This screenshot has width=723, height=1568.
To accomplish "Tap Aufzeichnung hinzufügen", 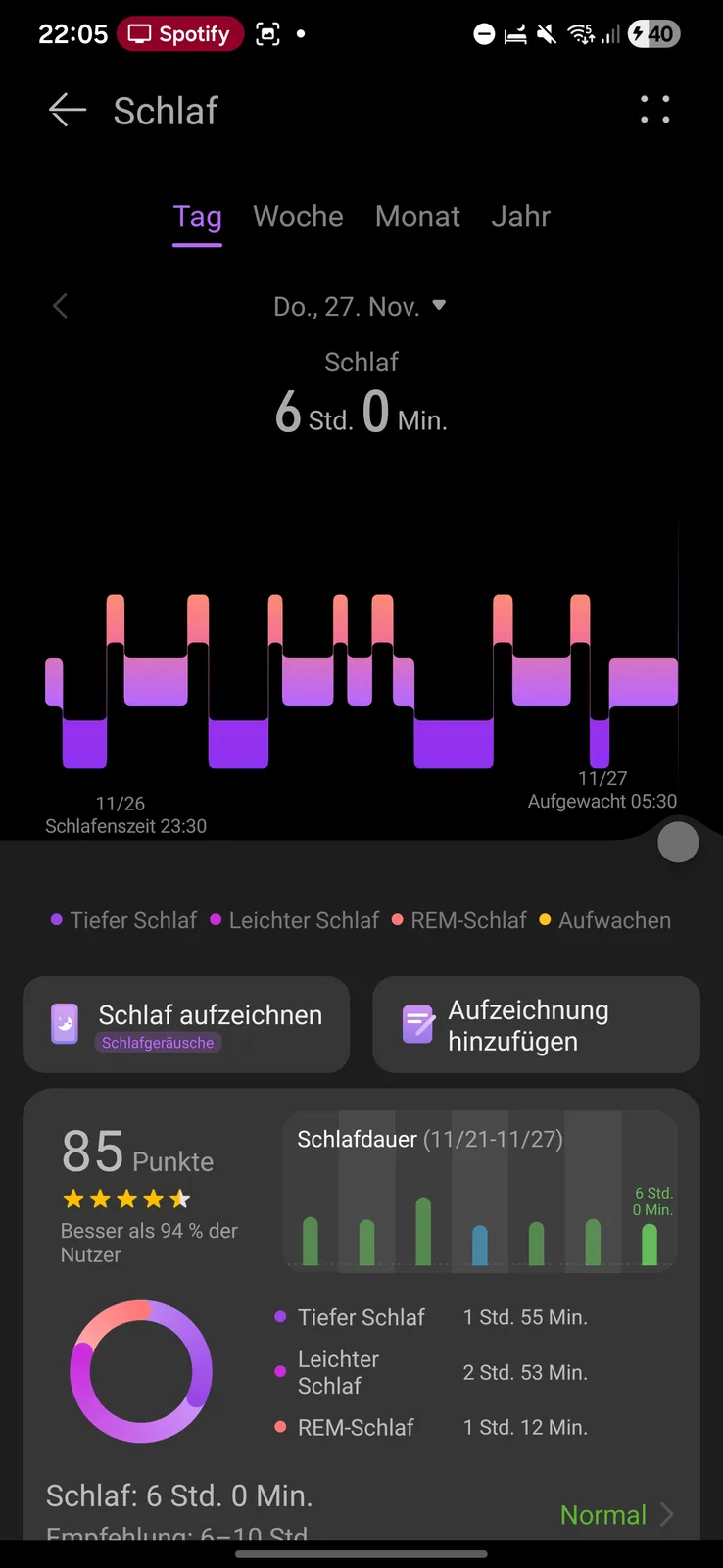I will point(536,1025).
